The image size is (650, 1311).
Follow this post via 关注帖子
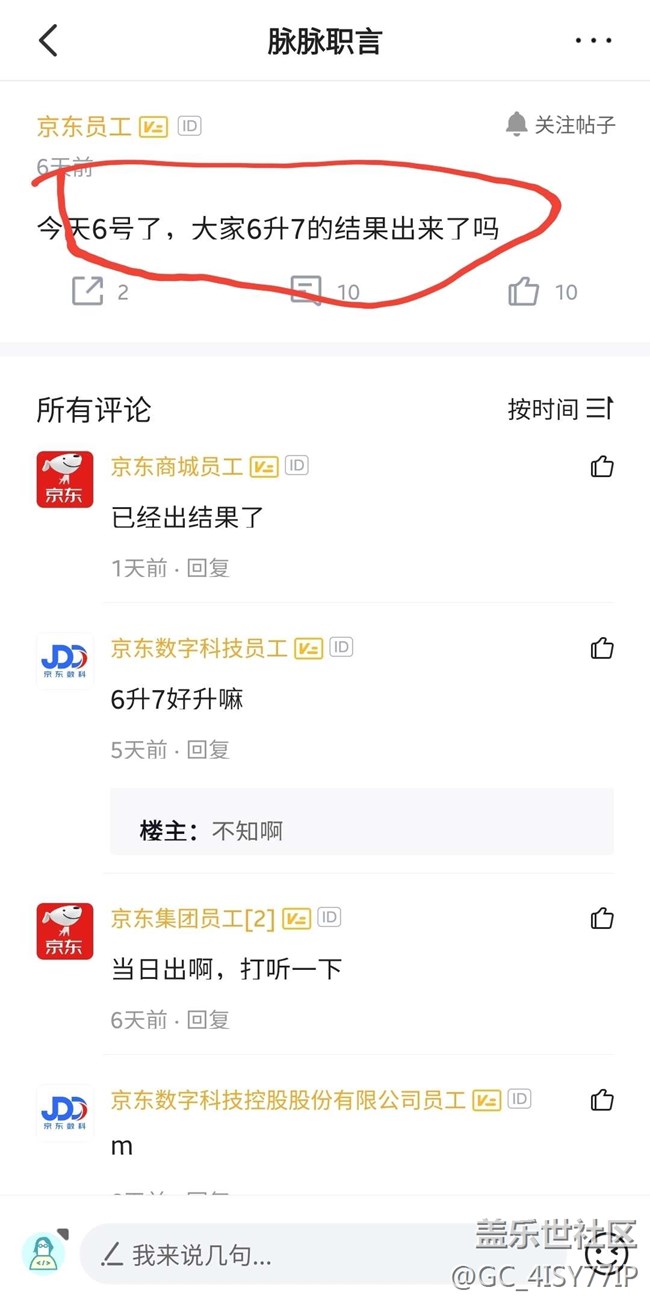tap(560, 125)
